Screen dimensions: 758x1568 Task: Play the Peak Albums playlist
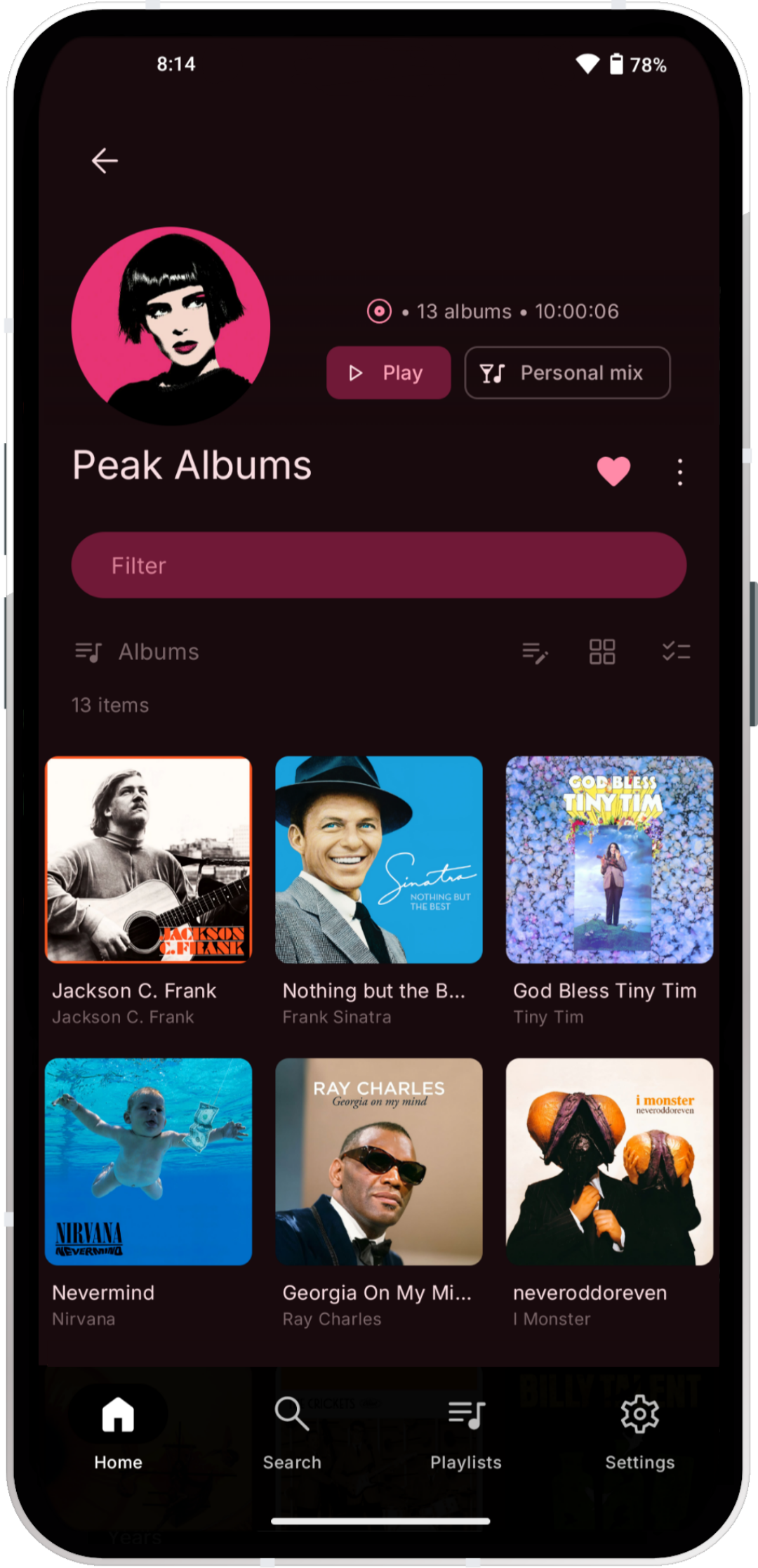[x=388, y=373]
